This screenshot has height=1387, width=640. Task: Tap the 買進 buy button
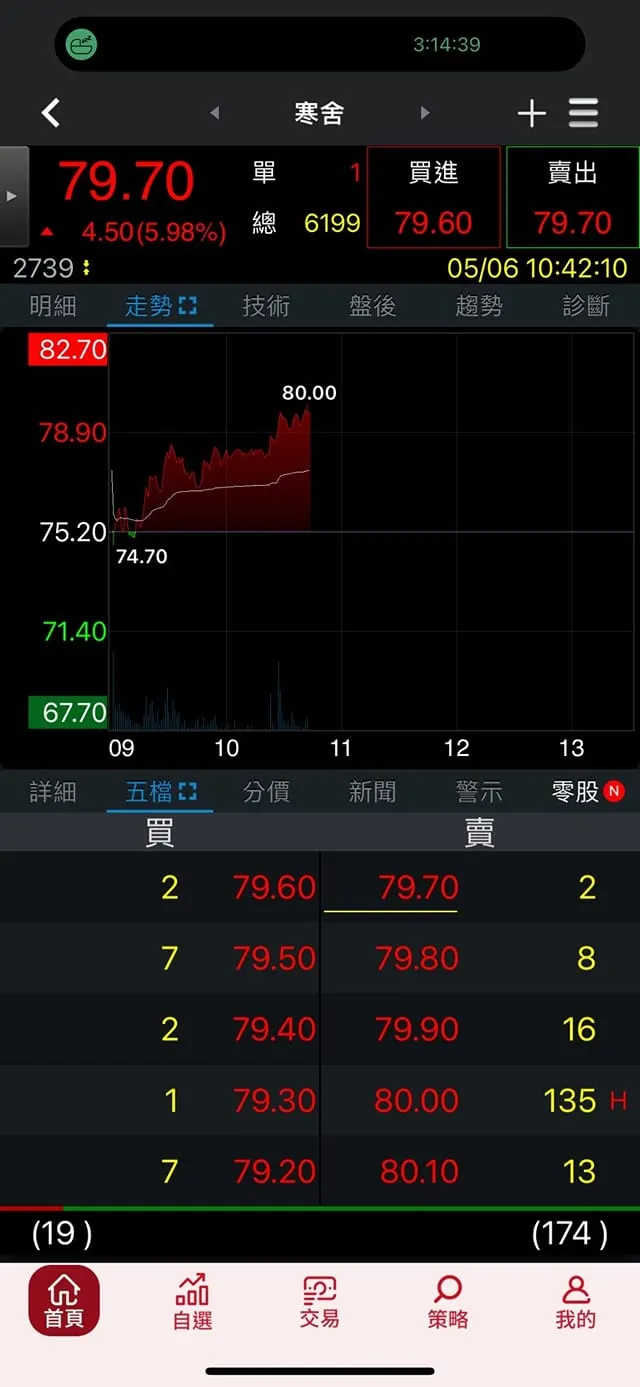point(433,197)
